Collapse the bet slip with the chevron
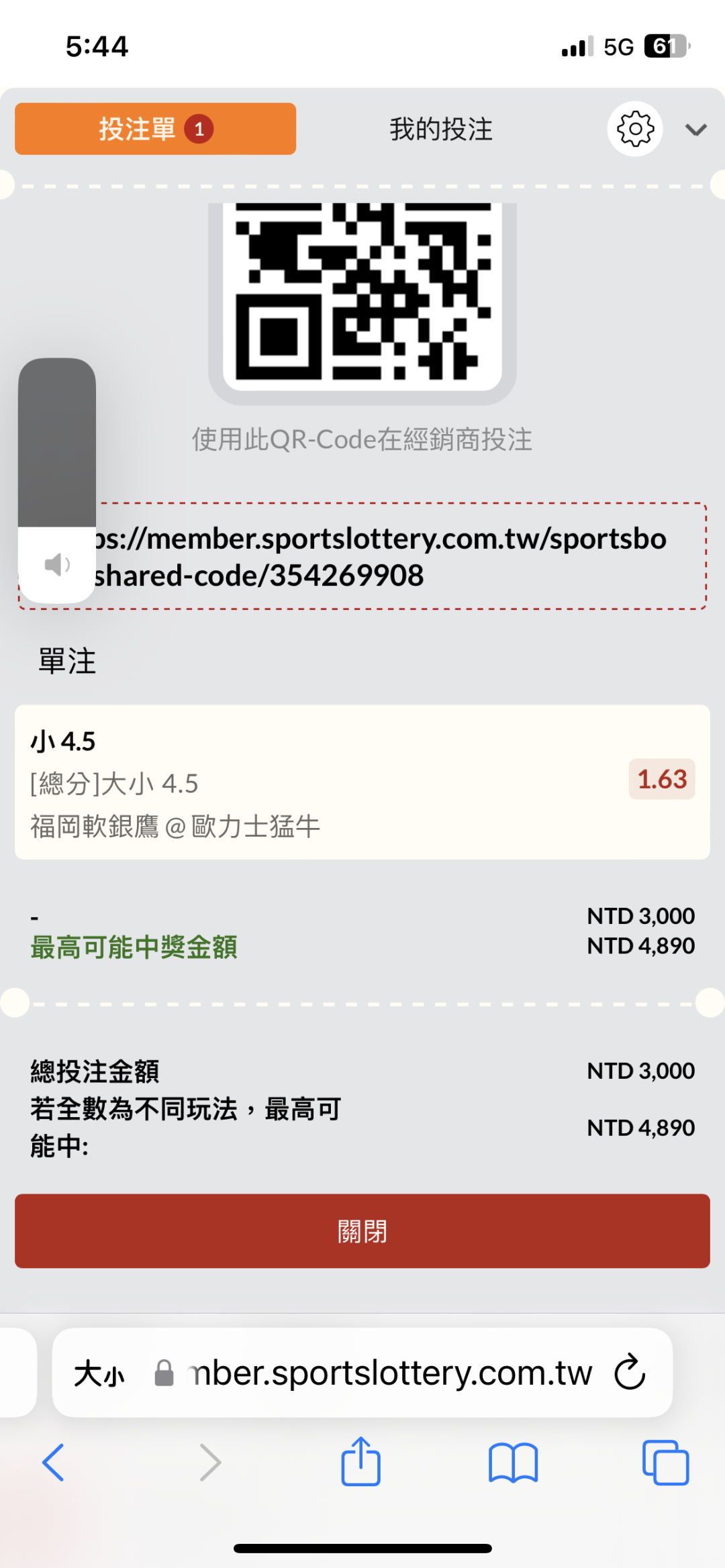This screenshot has width=725, height=1568. click(x=696, y=129)
